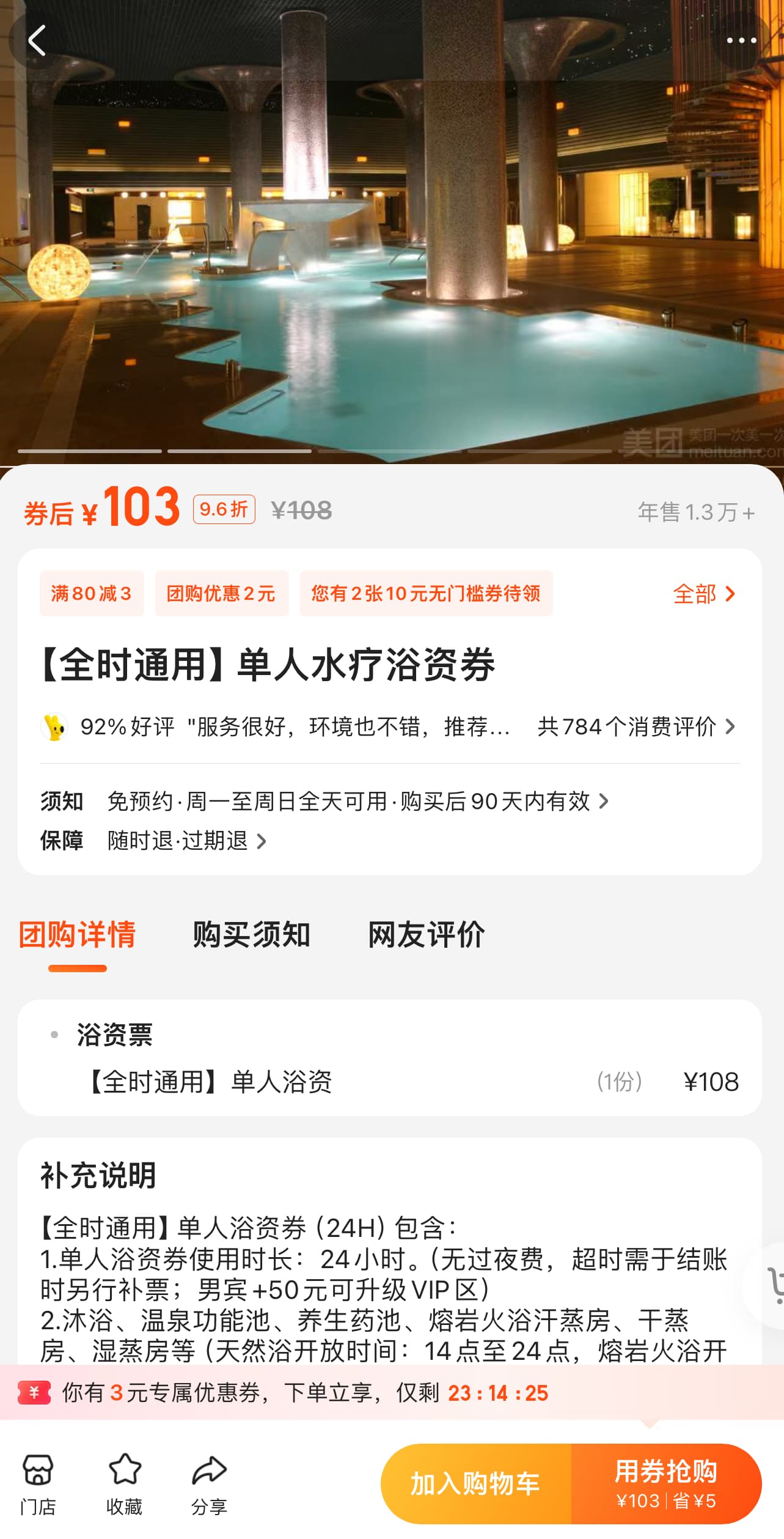Buy now with 用券抢购 button
The height and width of the screenshot is (1539, 784).
[x=666, y=1483]
